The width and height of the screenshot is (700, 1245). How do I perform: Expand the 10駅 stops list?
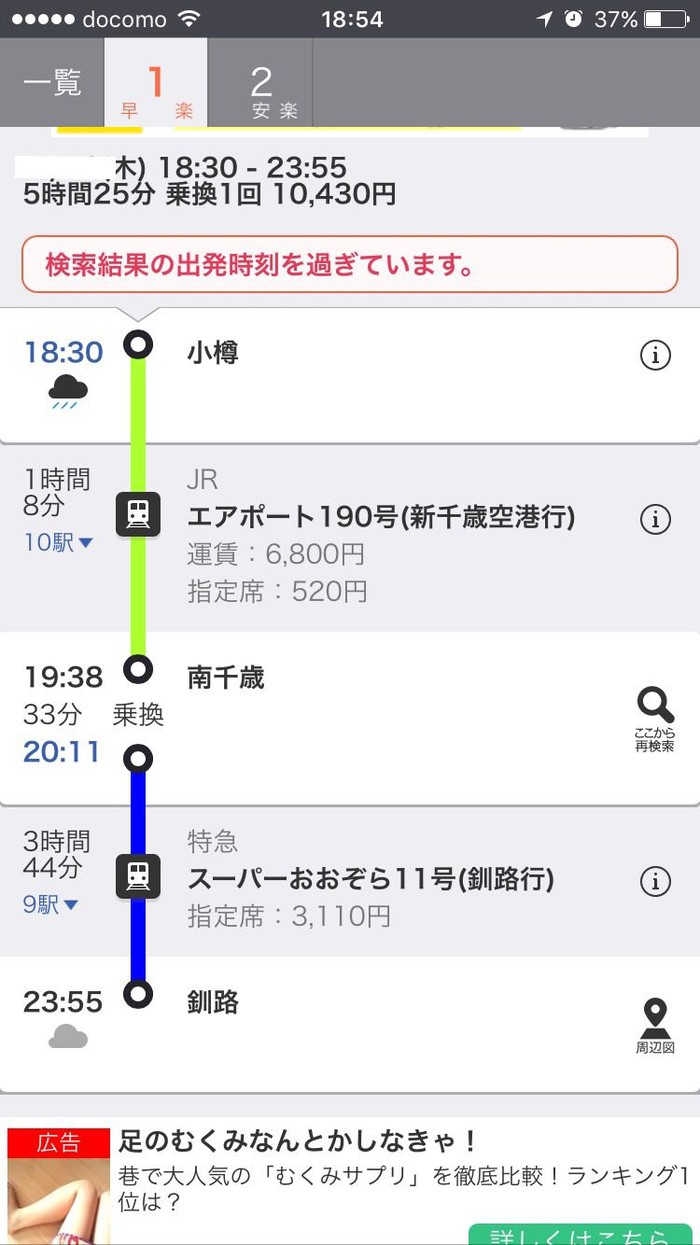(x=58, y=543)
